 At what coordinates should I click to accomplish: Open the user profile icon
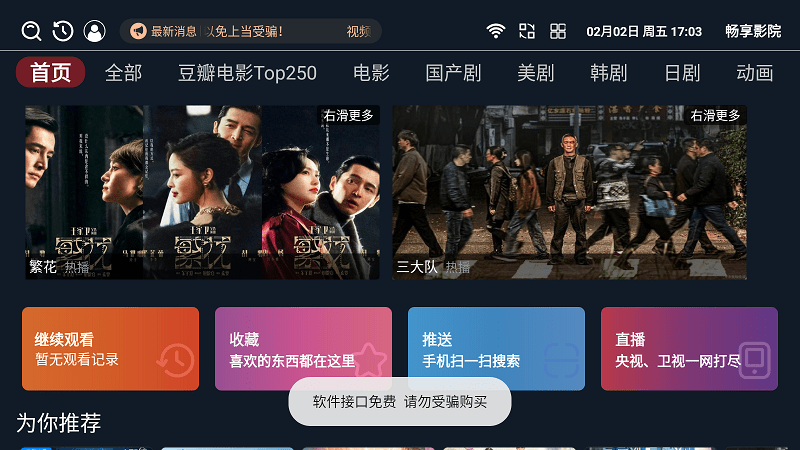pyautogui.click(x=94, y=31)
